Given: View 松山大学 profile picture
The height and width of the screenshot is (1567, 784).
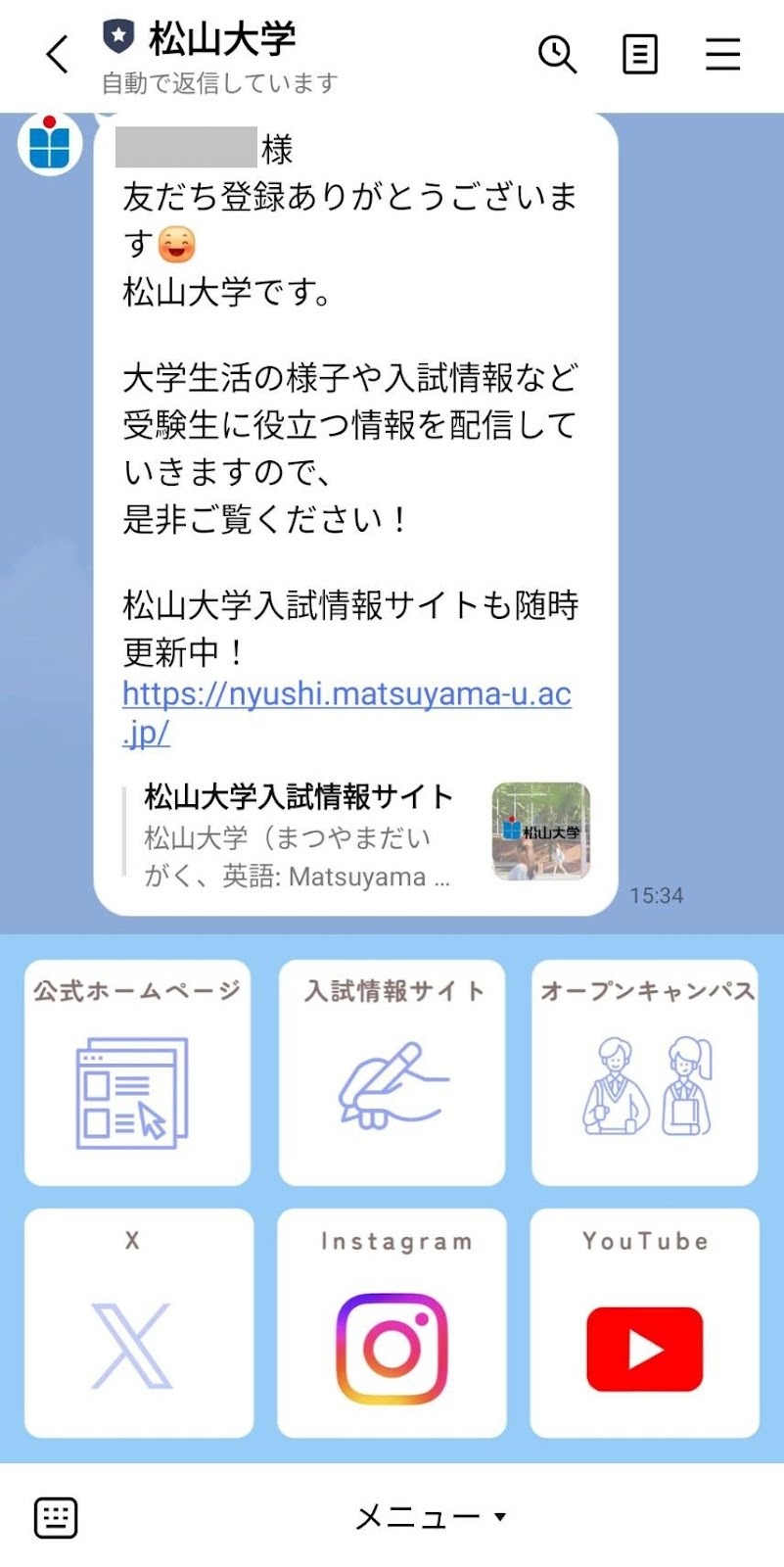Looking at the screenshot, I should (x=49, y=145).
